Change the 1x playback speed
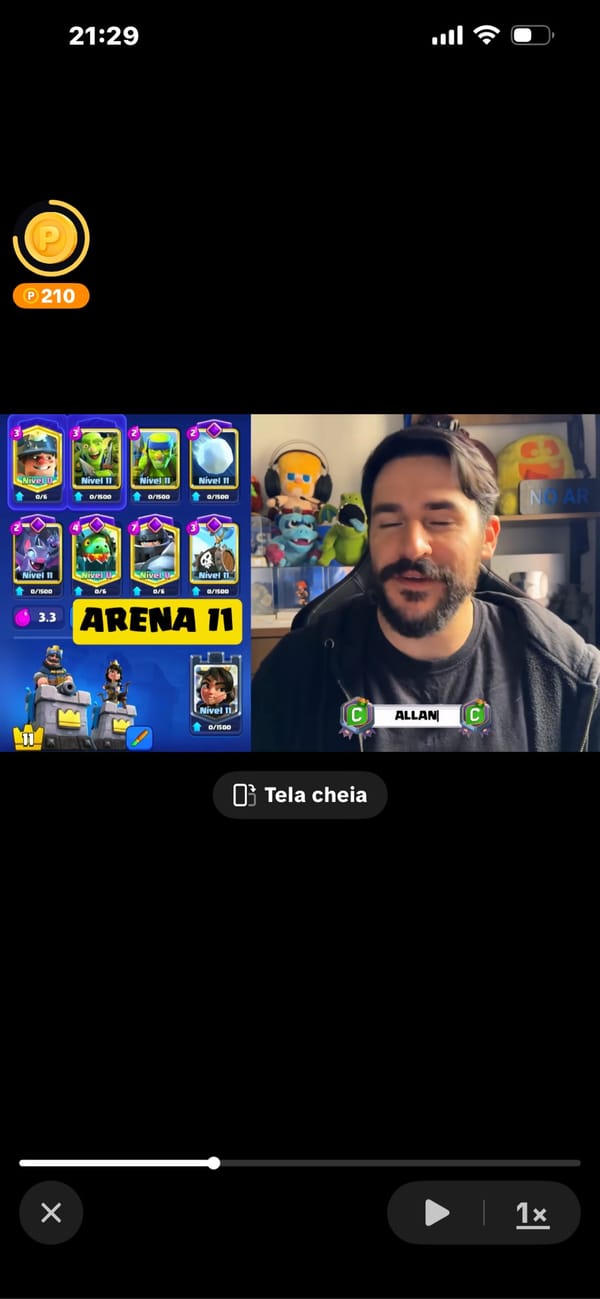 click(x=532, y=1213)
